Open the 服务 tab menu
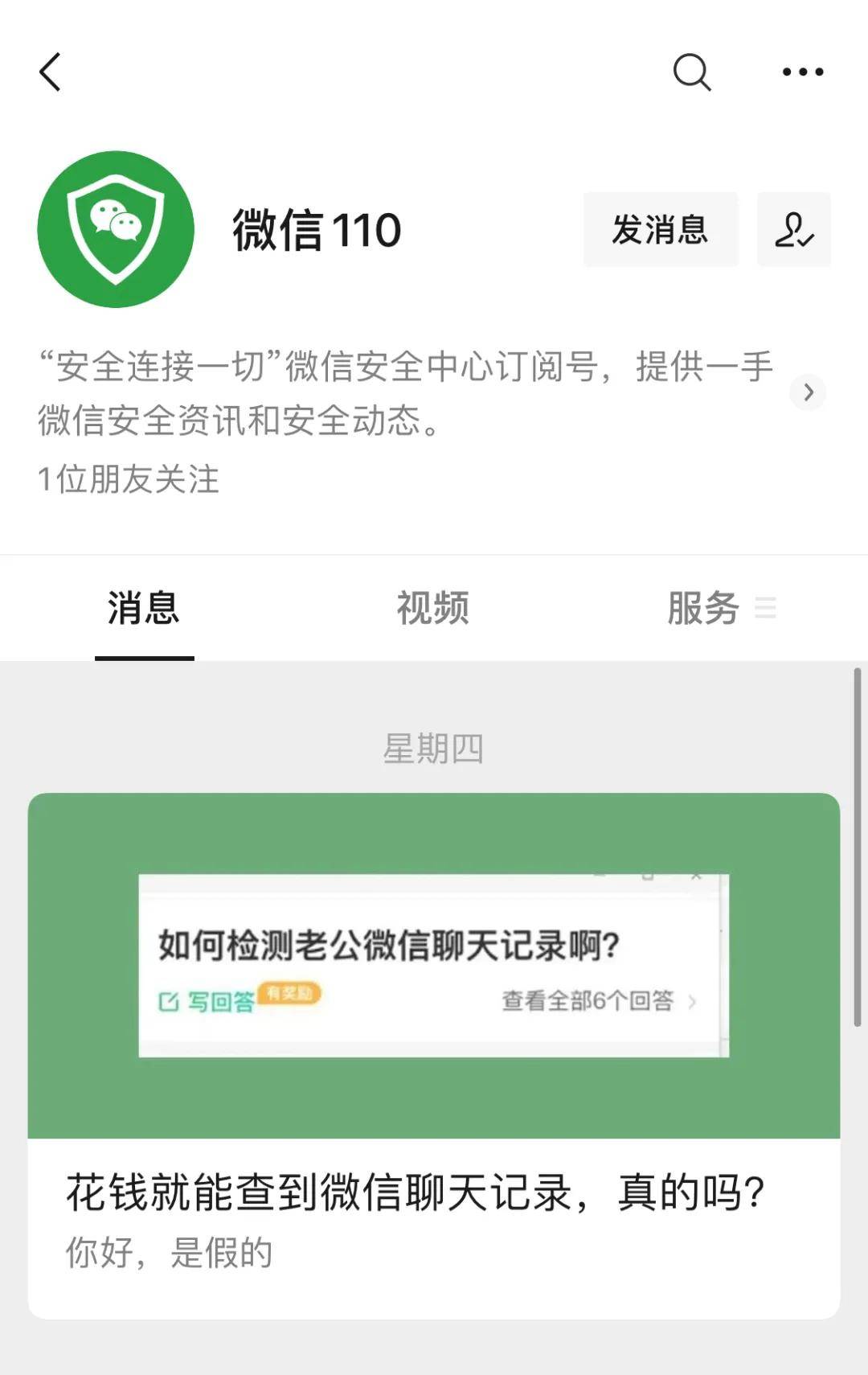Screen dimensions: 868x1375 720,608
